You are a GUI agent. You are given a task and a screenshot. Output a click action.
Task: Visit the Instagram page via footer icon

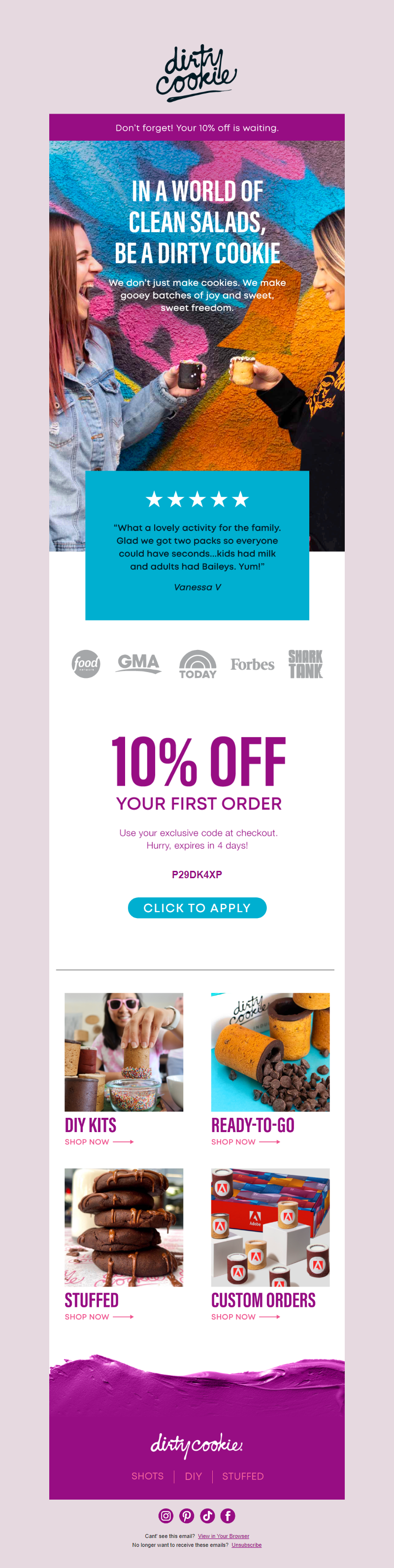[165, 1516]
